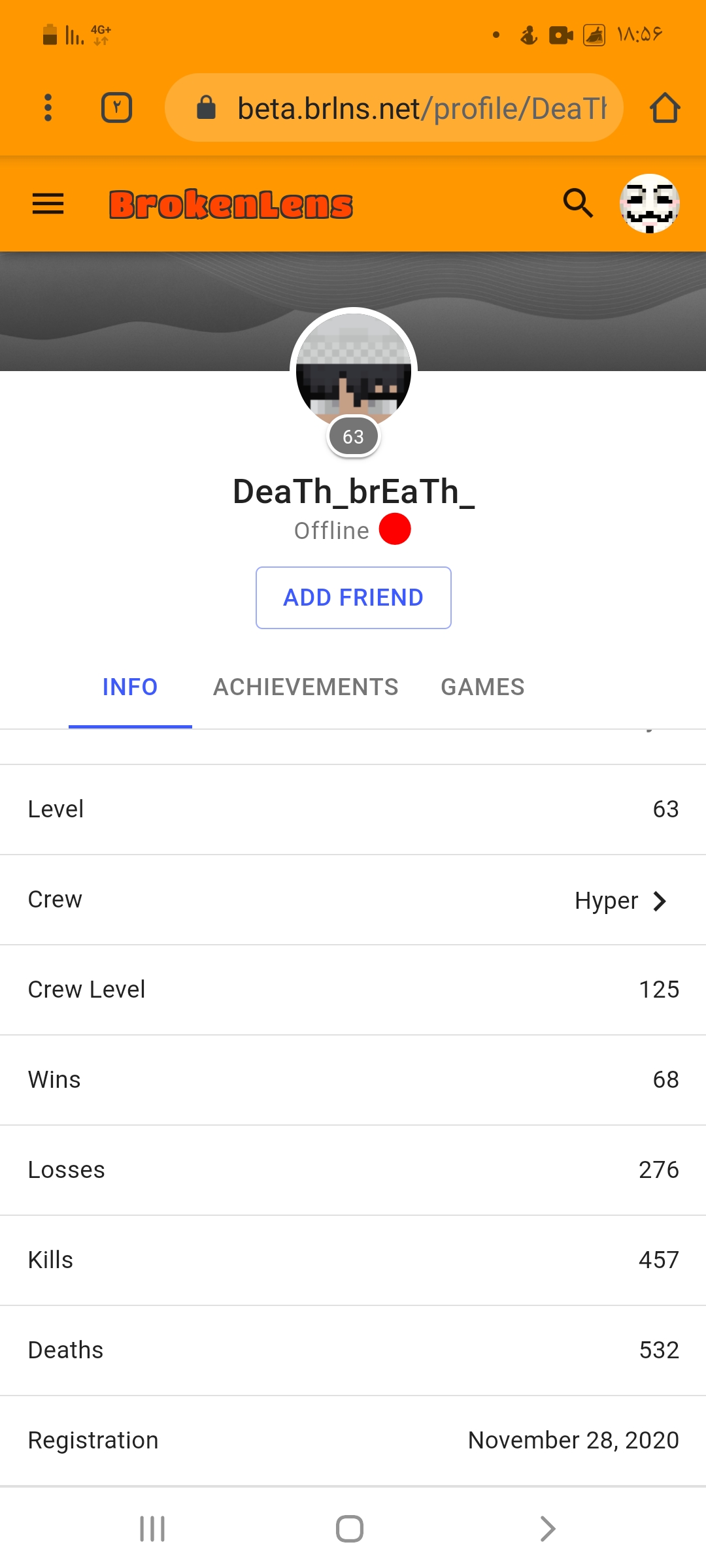Open the browser tab switcher
The width and height of the screenshot is (706, 1568).
(117, 108)
